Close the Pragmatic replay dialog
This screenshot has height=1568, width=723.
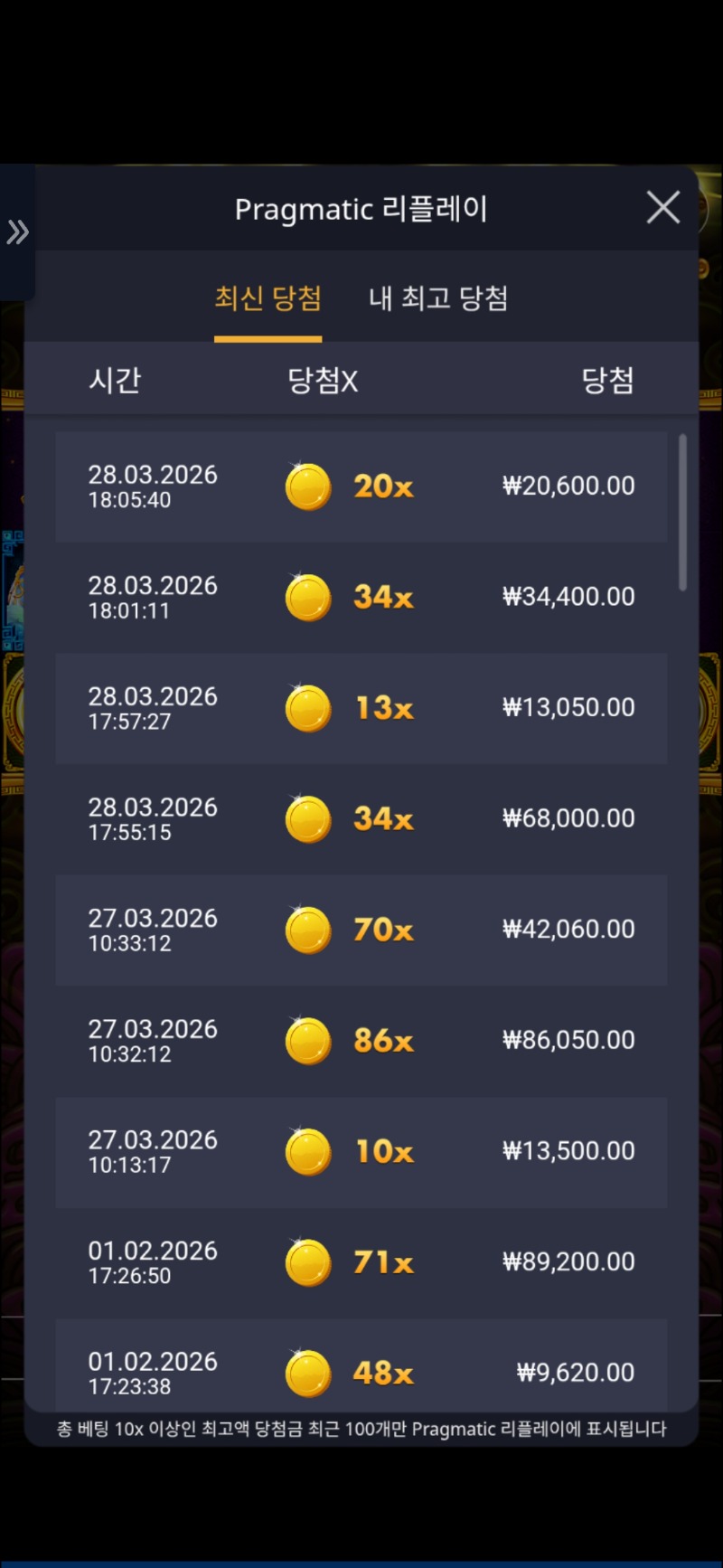[x=663, y=208]
